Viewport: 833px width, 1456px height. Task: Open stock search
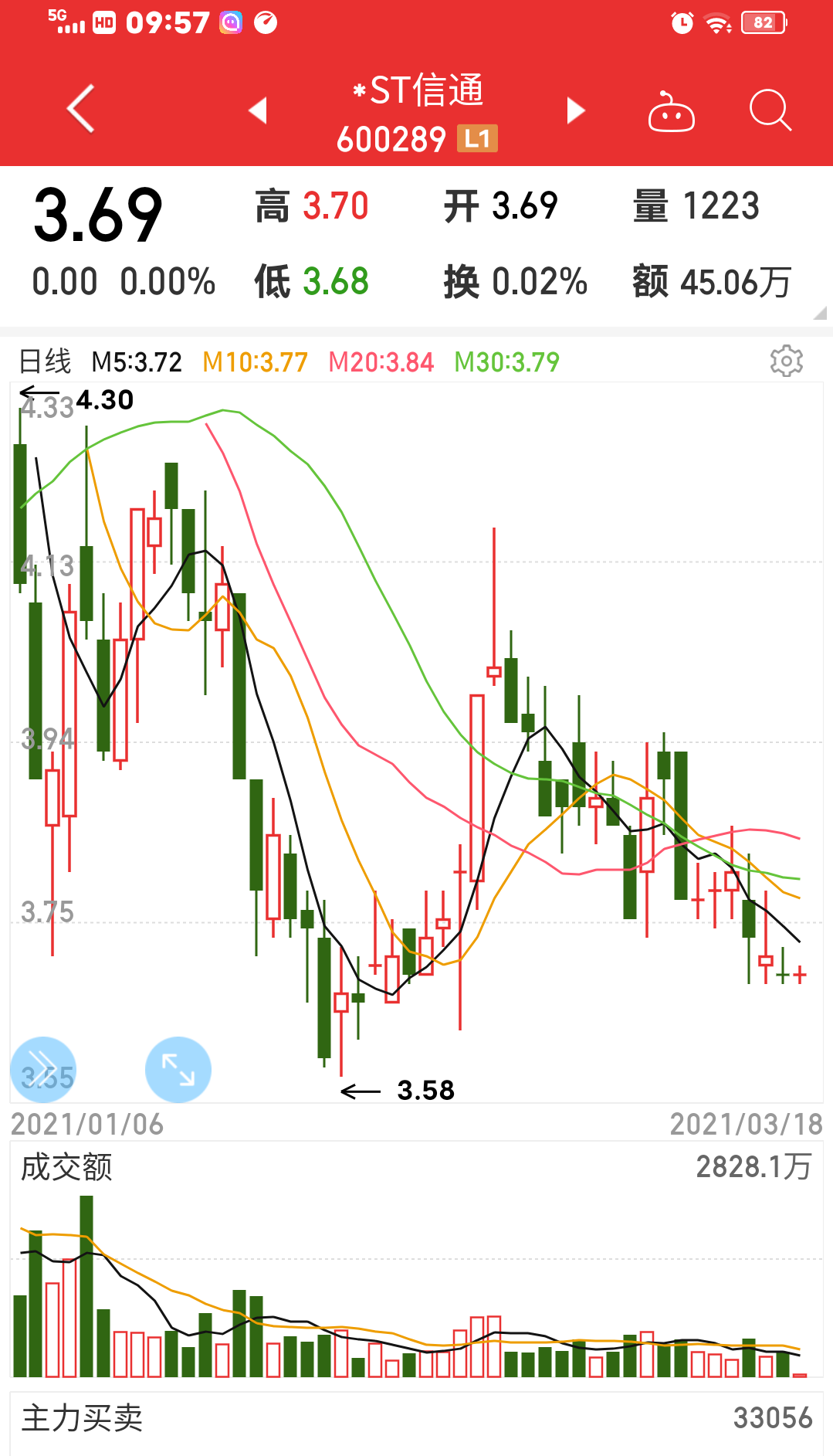tap(767, 111)
